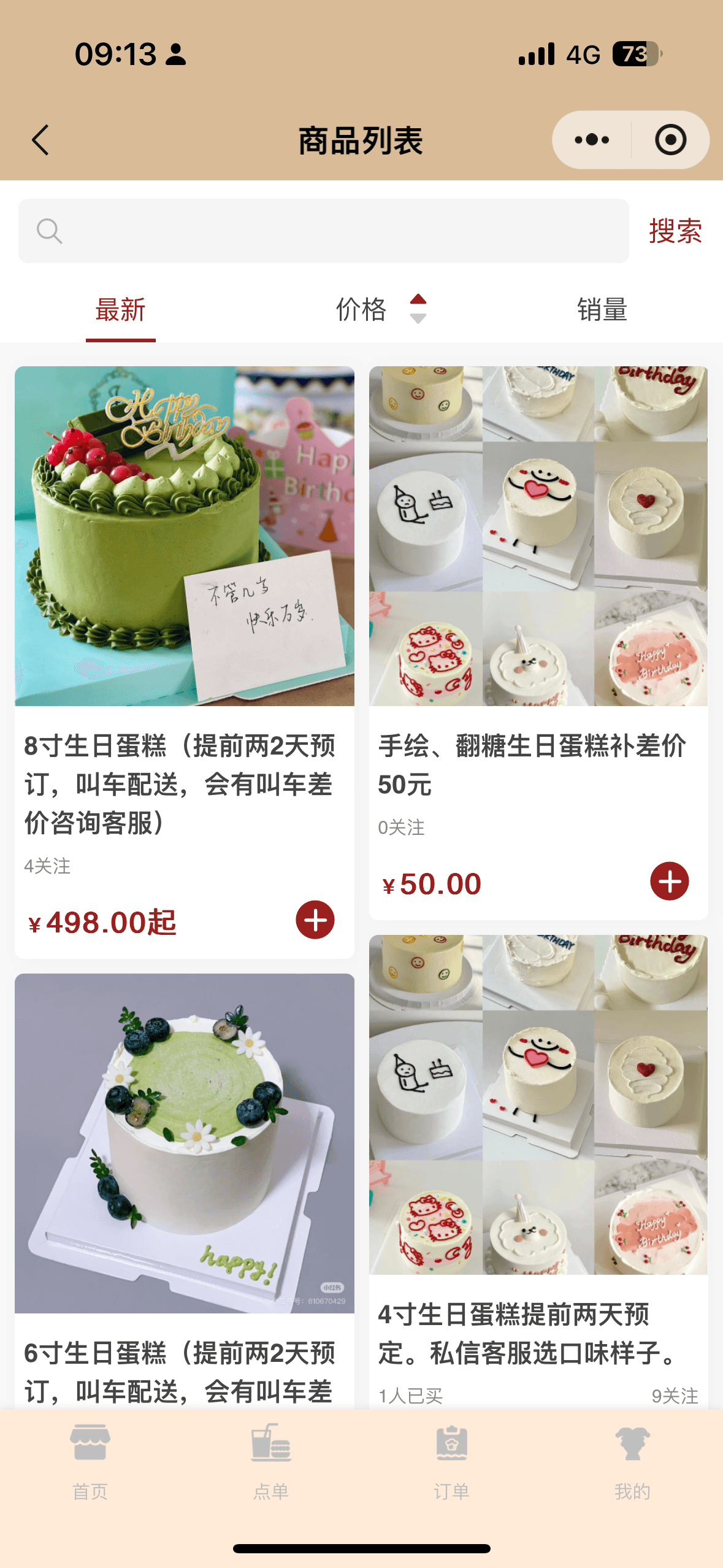The height and width of the screenshot is (1568, 723).
Task: Switch to the 首页 tab
Action: (x=90, y=1462)
